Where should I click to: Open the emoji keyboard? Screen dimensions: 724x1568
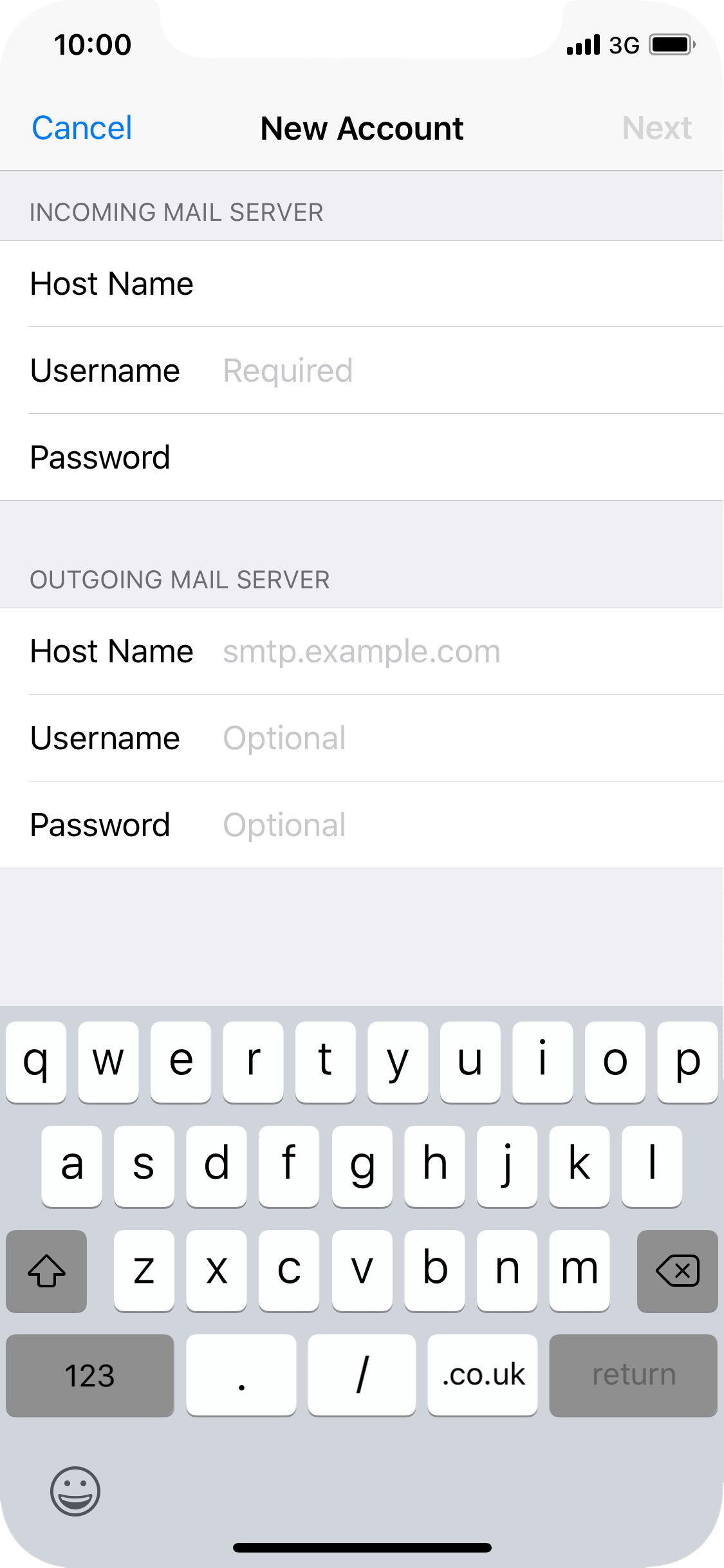point(75,1491)
